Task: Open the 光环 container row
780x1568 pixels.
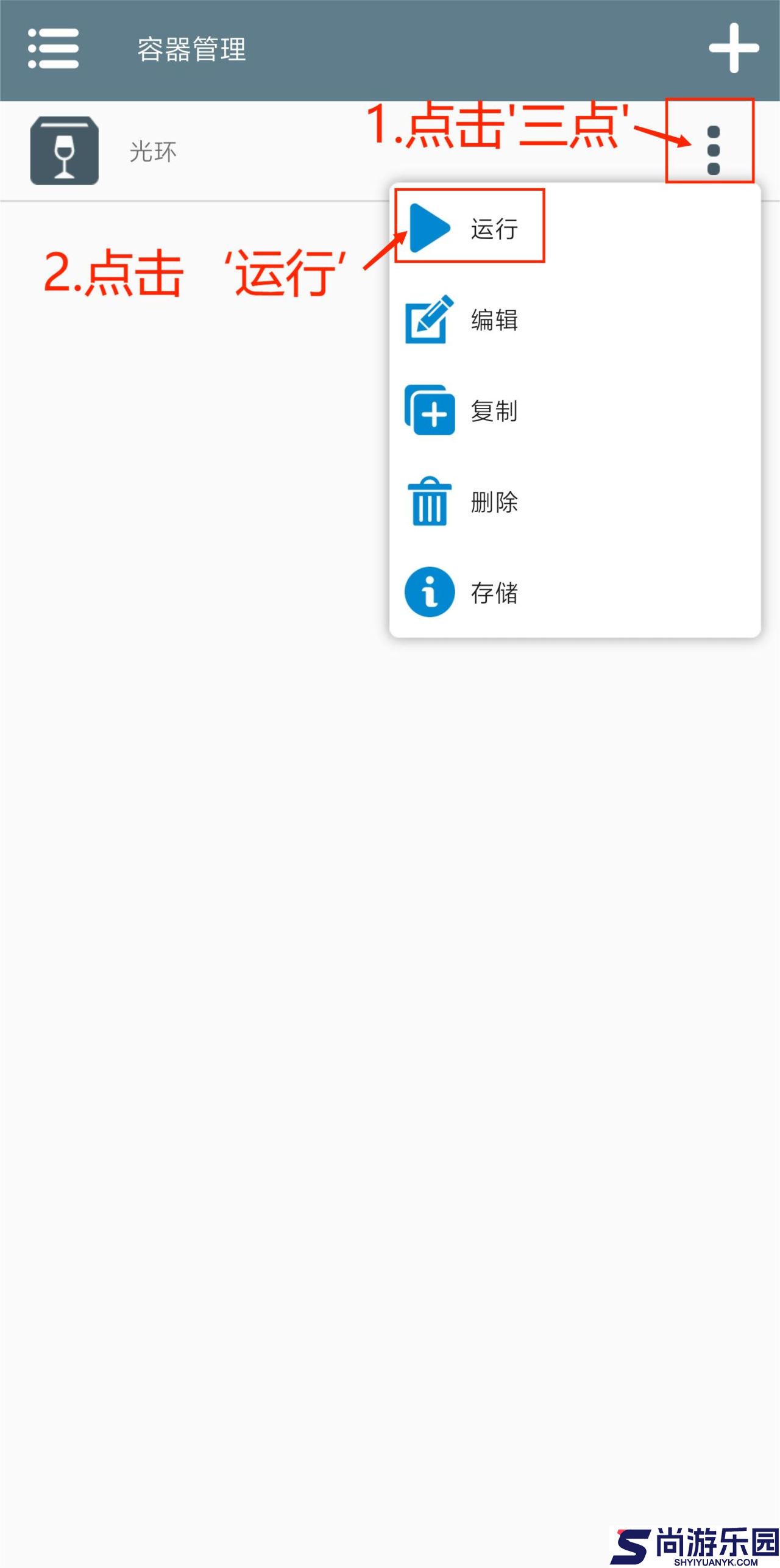Action: 183,151
